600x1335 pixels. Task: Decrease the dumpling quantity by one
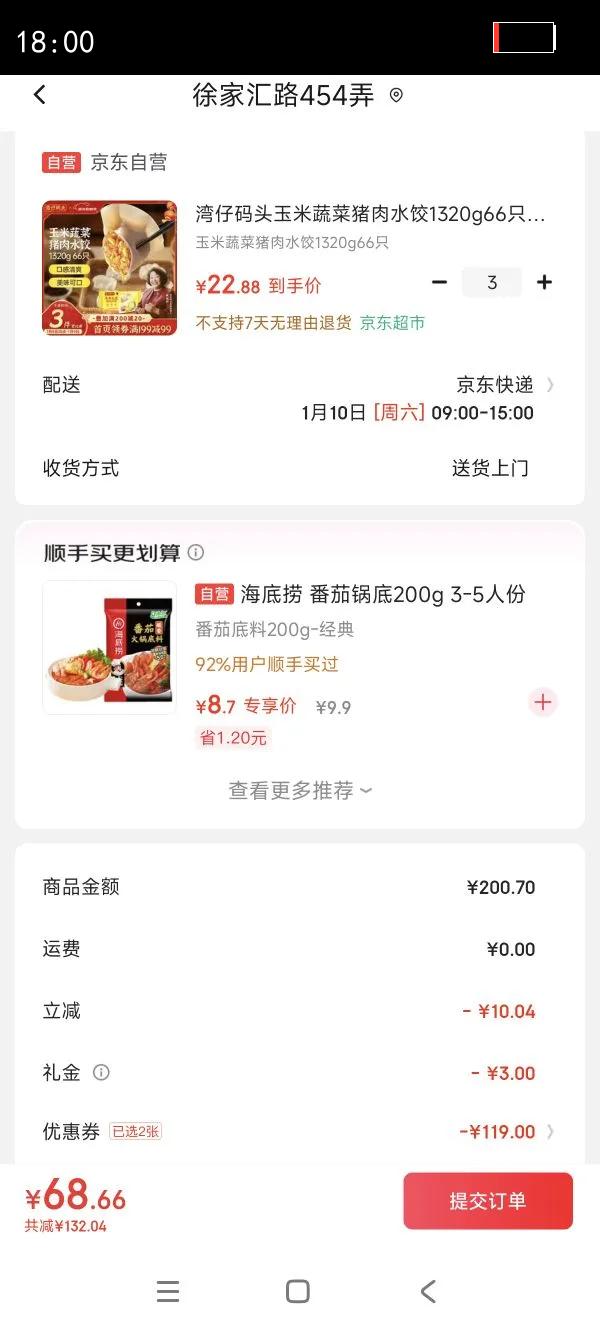coord(439,282)
